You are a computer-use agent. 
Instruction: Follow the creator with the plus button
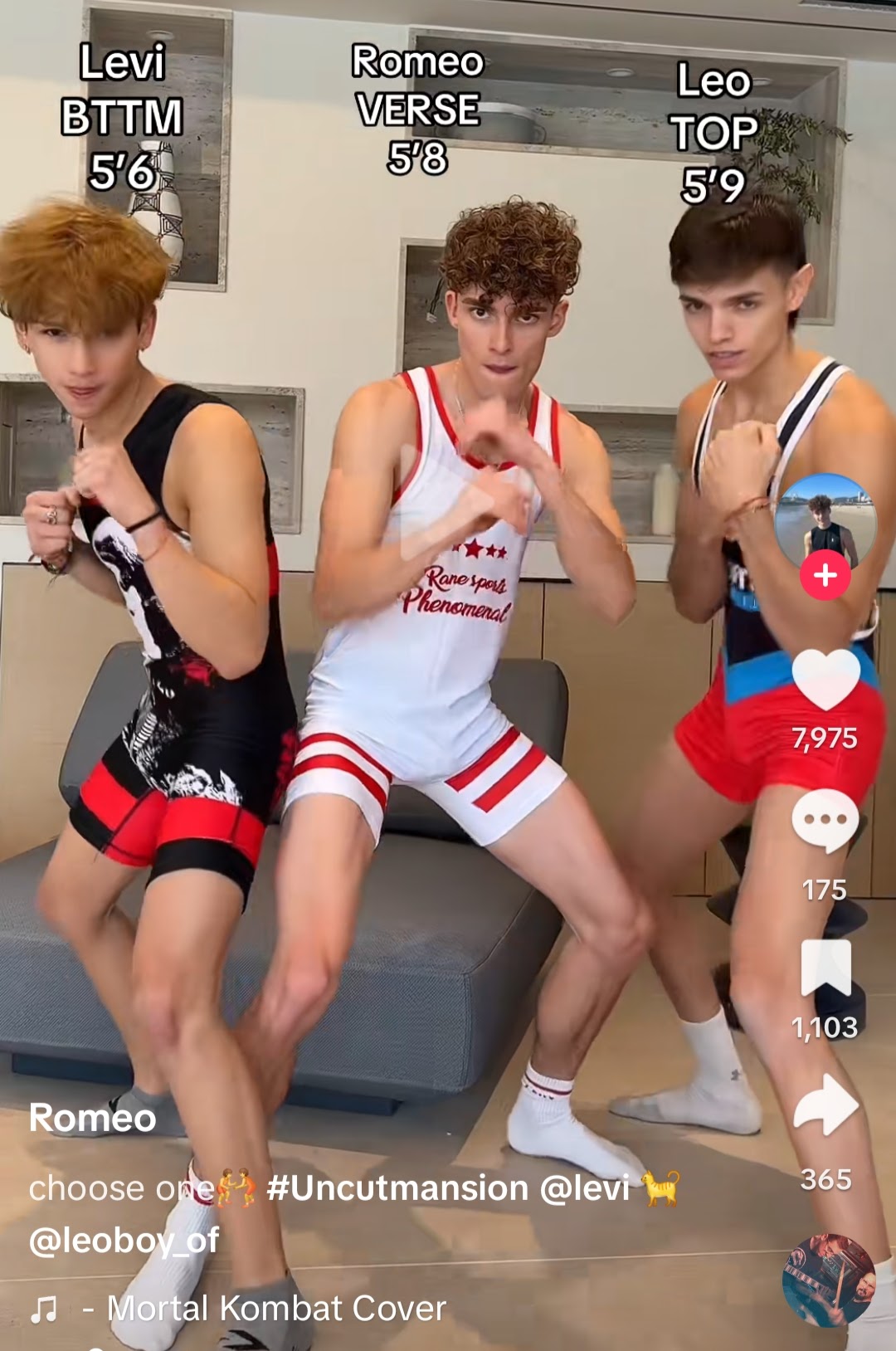click(825, 575)
